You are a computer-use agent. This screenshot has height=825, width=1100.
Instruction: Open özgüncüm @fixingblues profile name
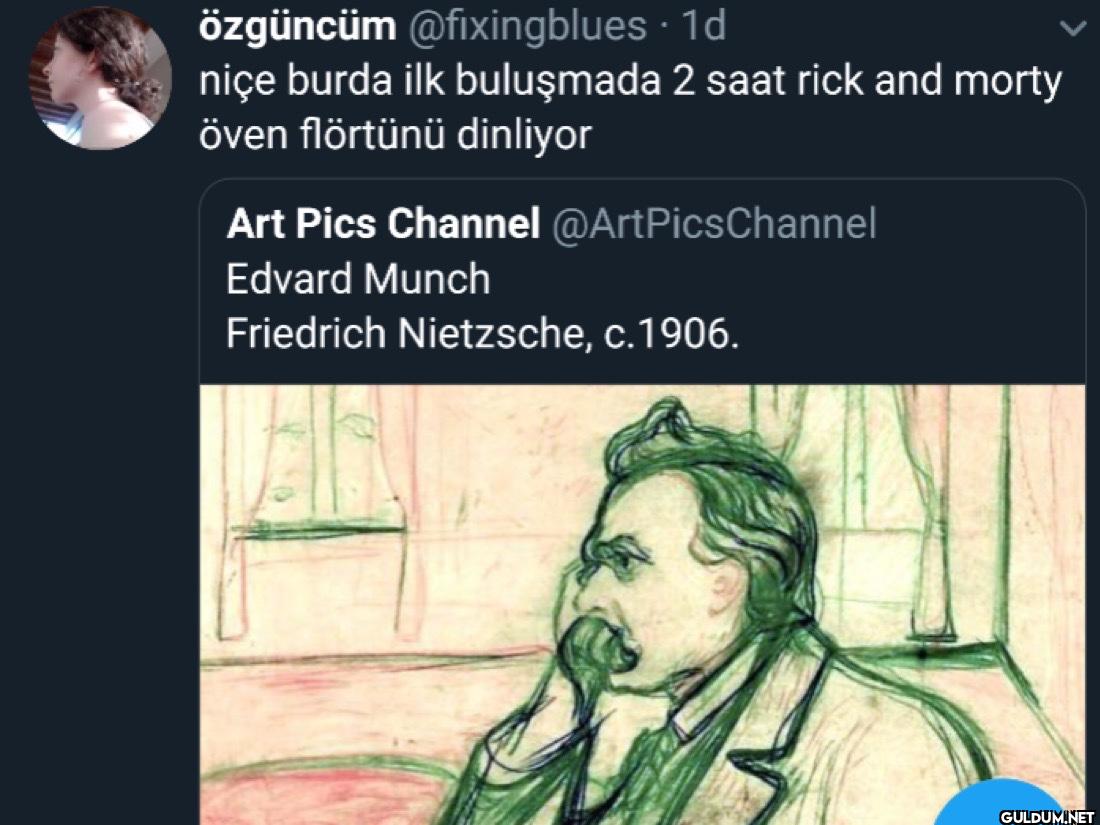296,27
